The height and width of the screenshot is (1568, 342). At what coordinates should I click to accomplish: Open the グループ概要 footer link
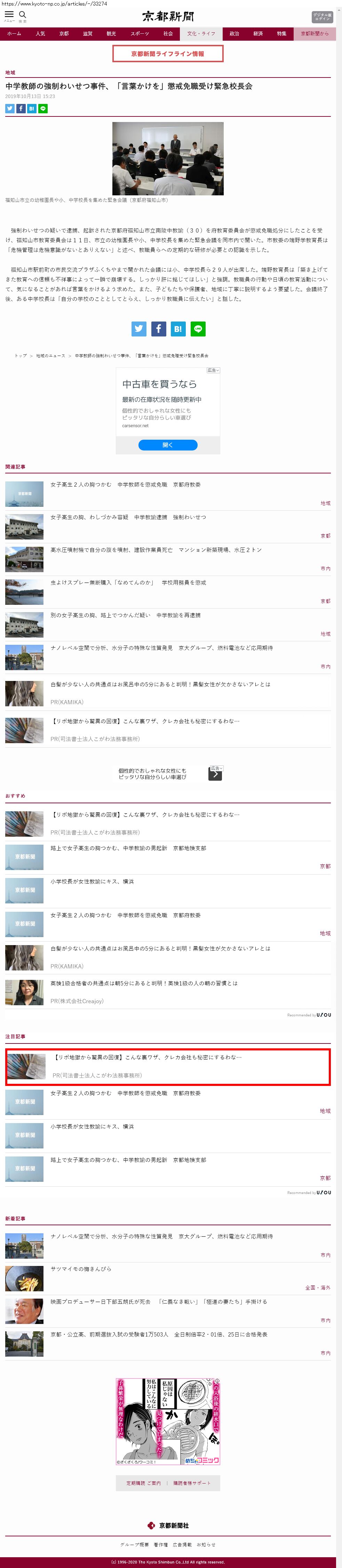coord(134,1544)
